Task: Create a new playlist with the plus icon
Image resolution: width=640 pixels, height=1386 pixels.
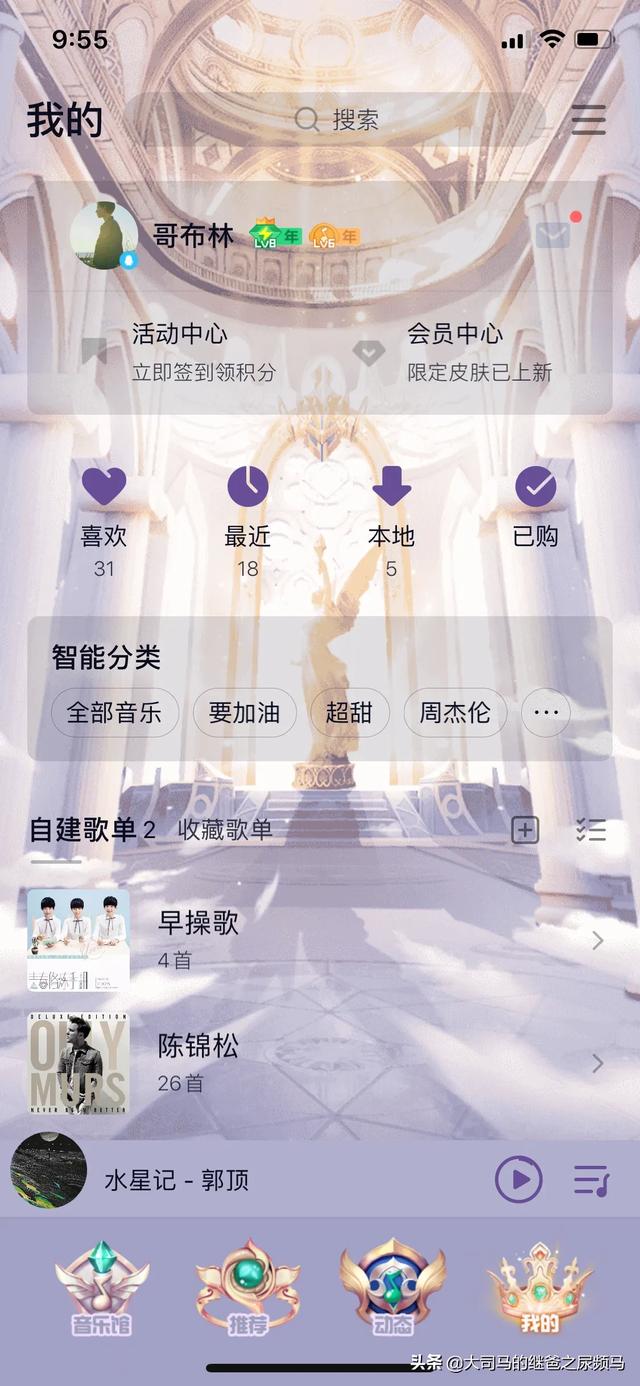Action: 525,830
